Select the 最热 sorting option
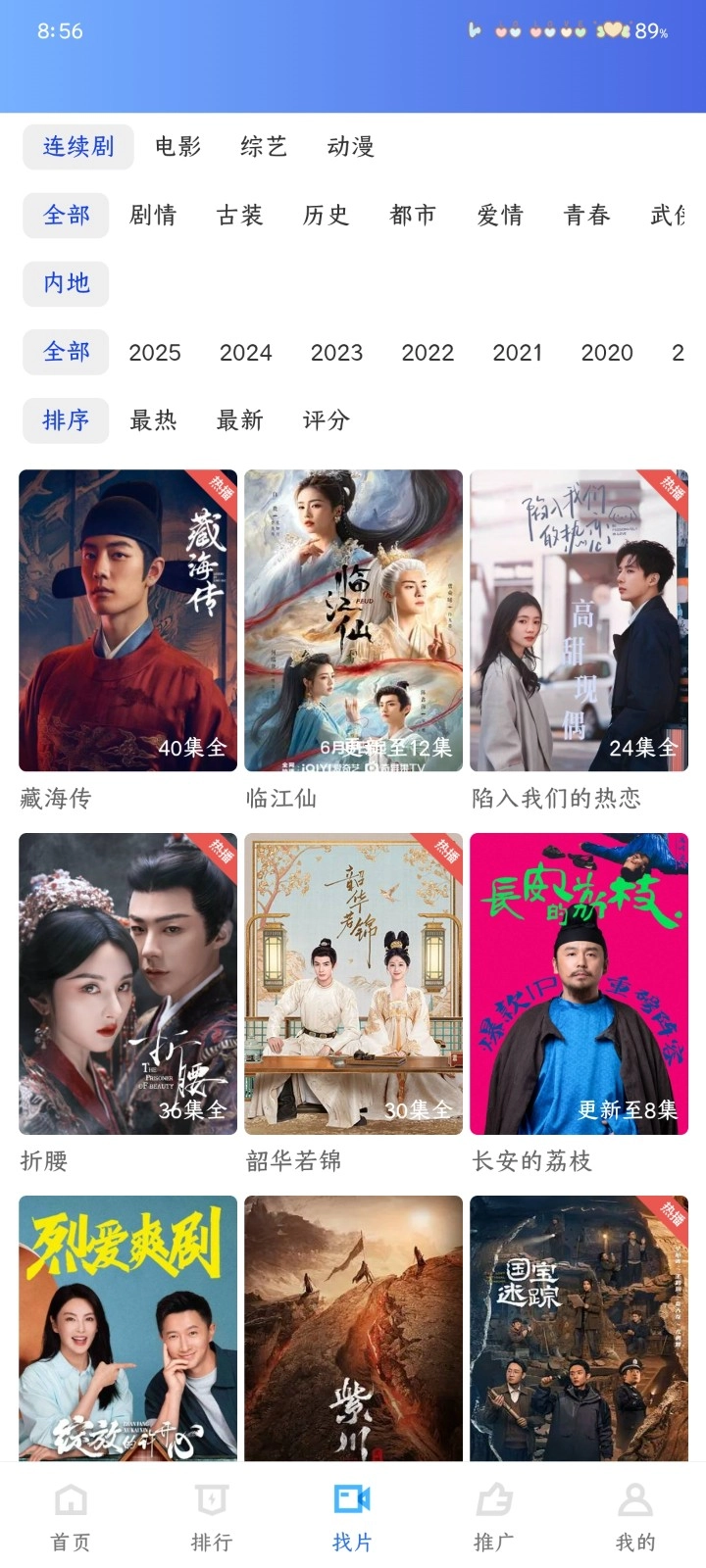 point(152,420)
